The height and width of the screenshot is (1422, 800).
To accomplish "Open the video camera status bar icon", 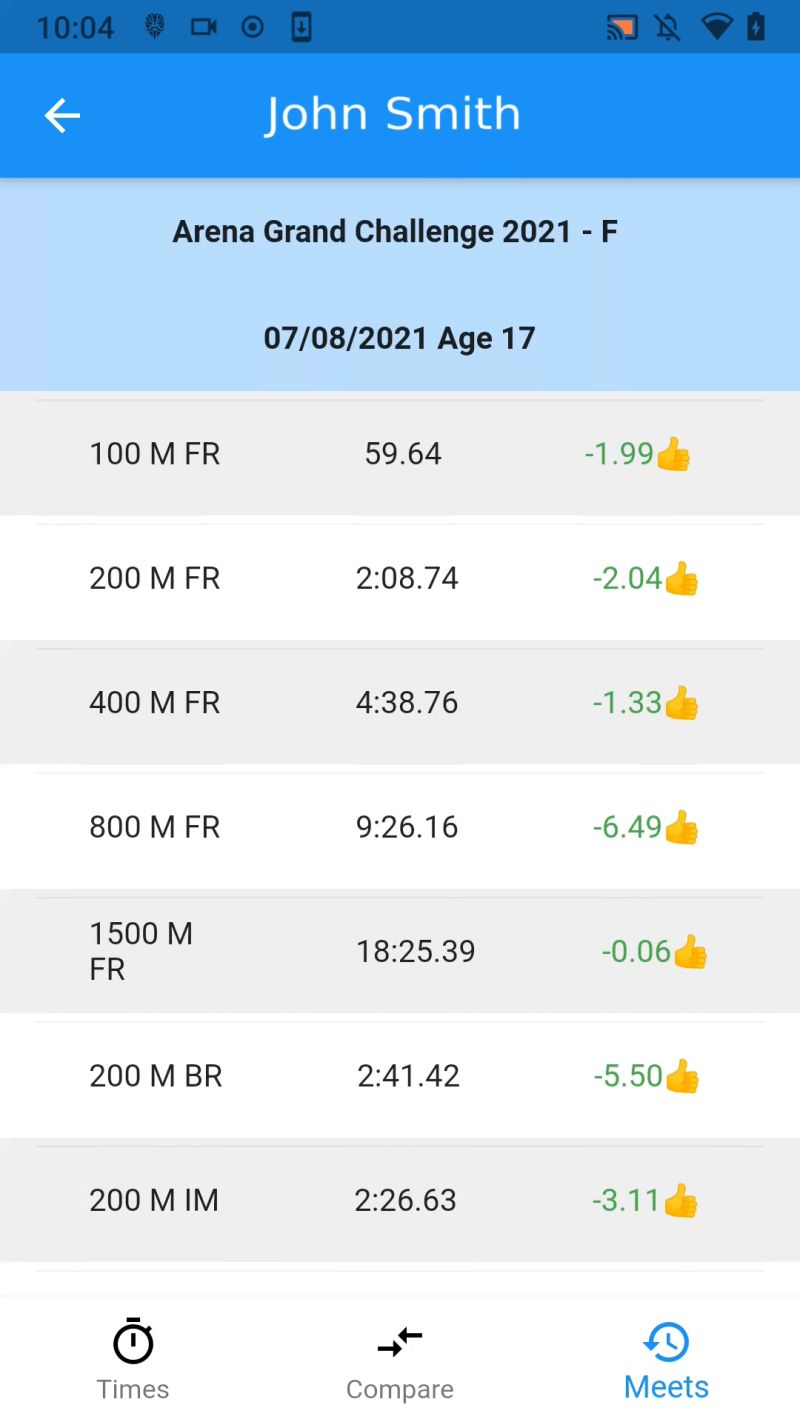I will tap(204, 27).
